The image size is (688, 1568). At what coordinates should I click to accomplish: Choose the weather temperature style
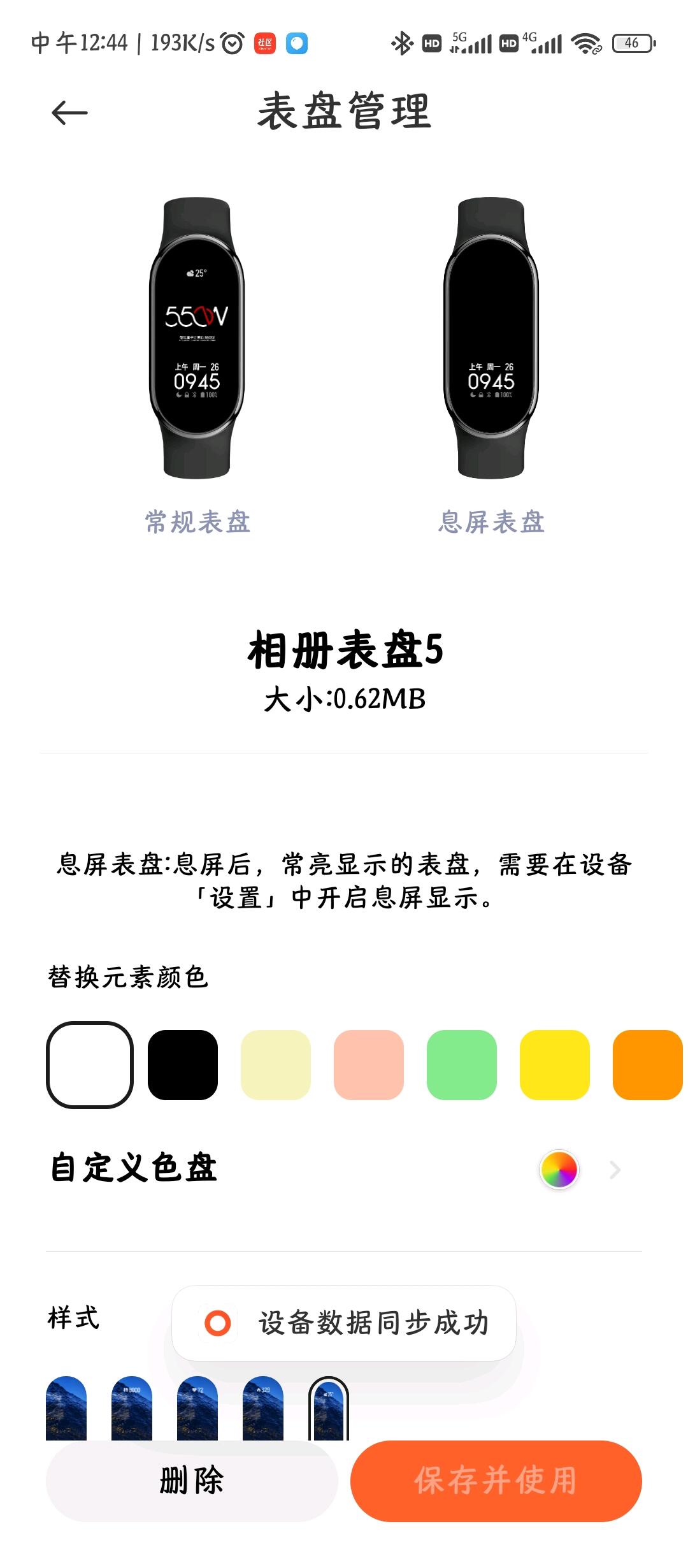[329, 1408]
